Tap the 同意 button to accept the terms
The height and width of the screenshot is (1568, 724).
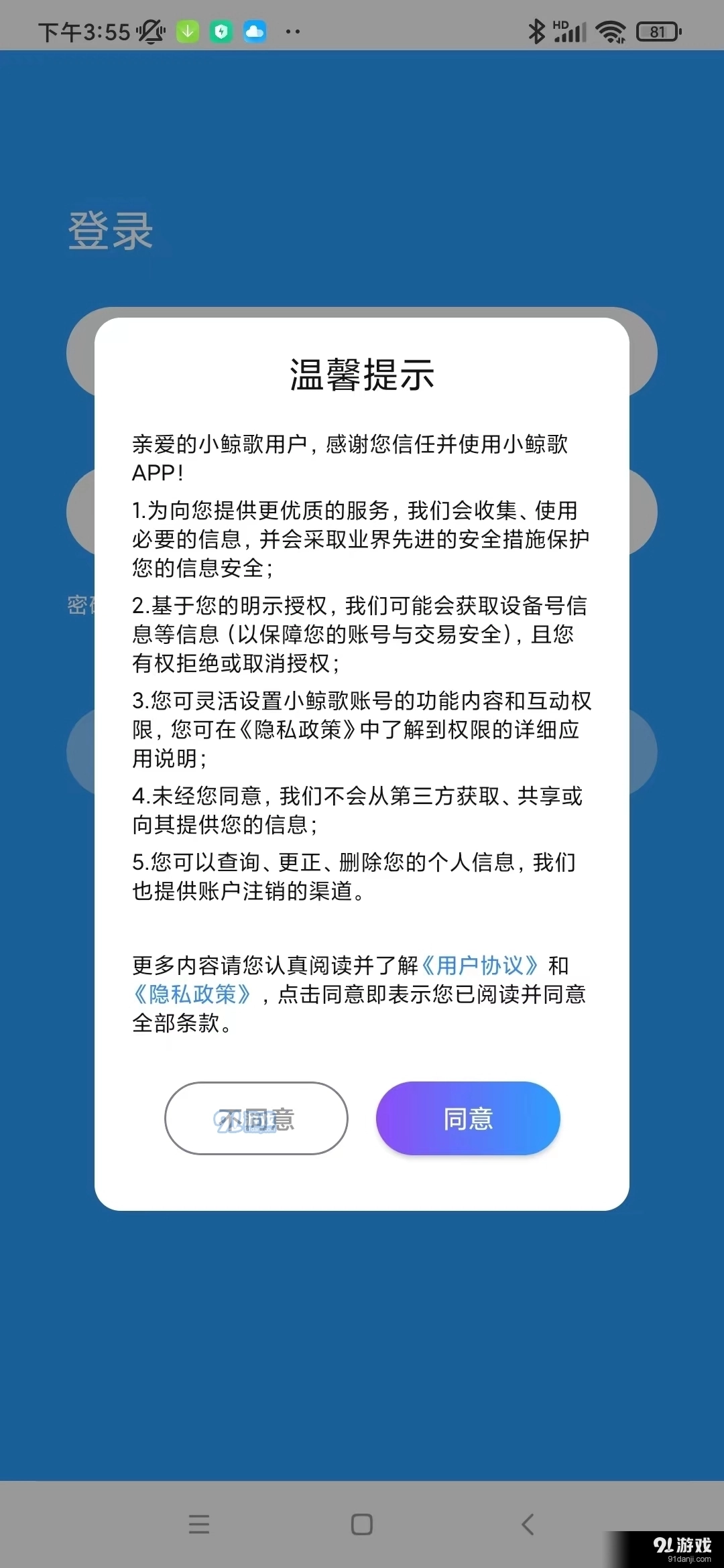pyautogui.click(x=468, y=1118)
